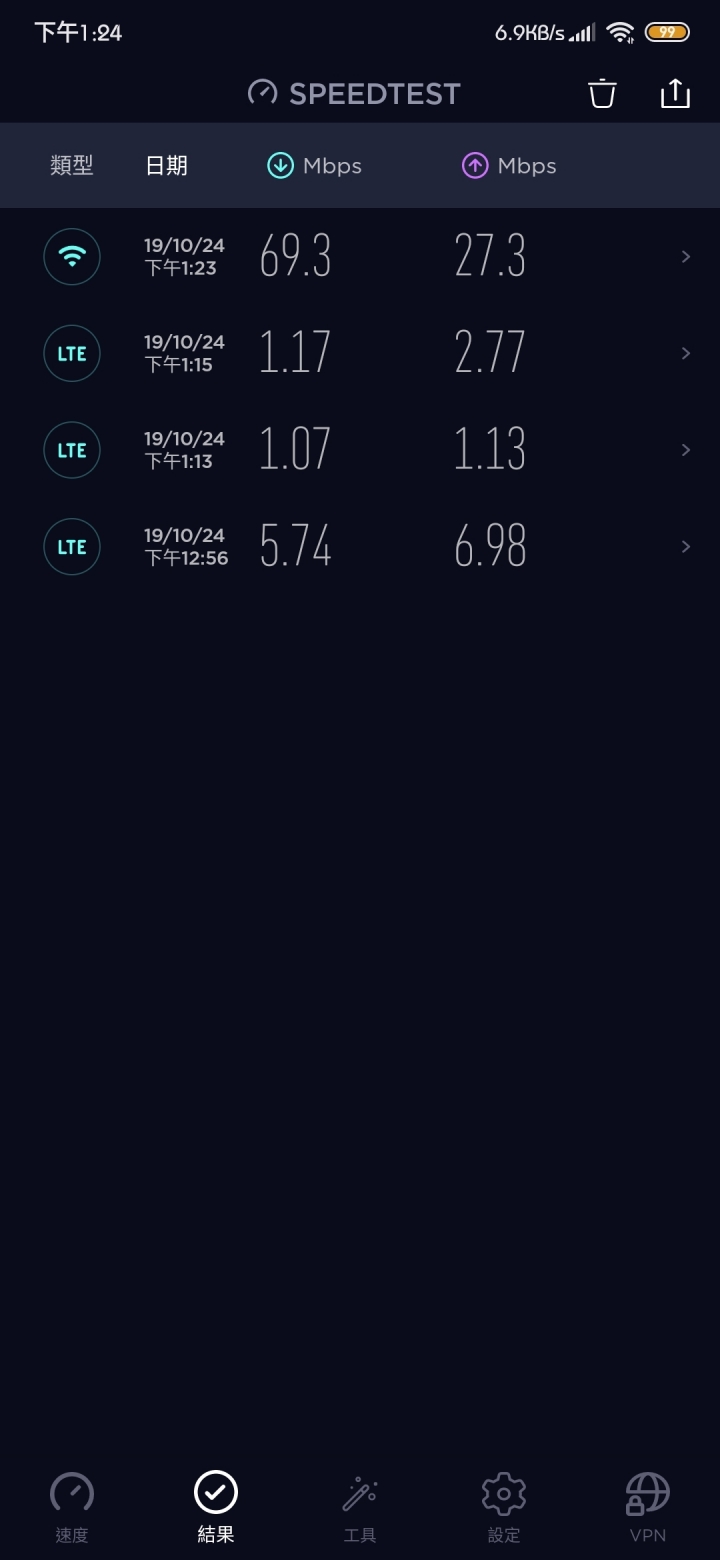The width and height of the screenshot is (720, 1560).
Task: Delete all results with the trash icon
Action: 602,93
